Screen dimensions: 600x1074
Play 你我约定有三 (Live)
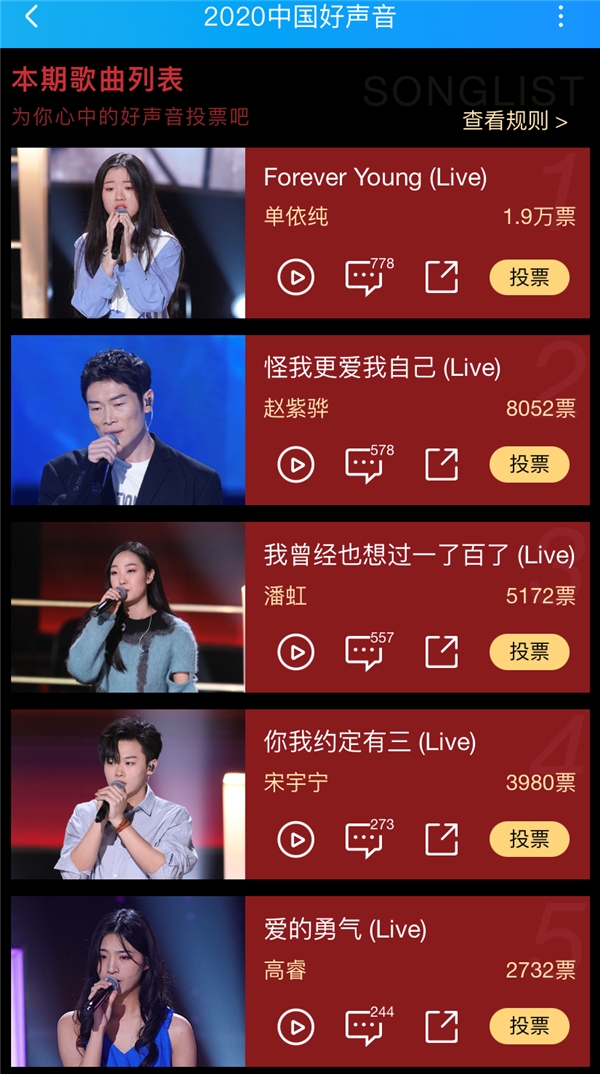coord(296,839)
